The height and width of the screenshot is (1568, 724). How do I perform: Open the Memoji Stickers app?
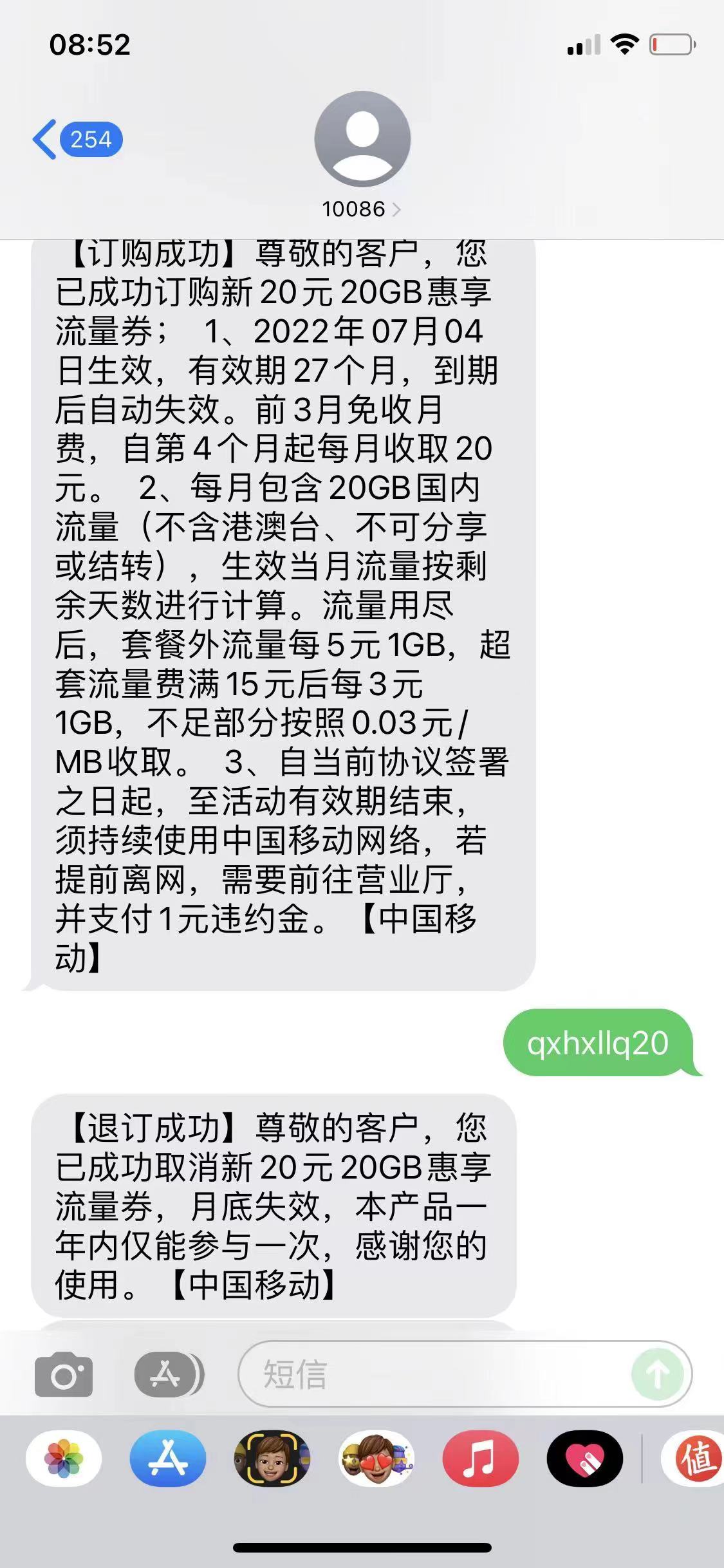coord(376,1459)
